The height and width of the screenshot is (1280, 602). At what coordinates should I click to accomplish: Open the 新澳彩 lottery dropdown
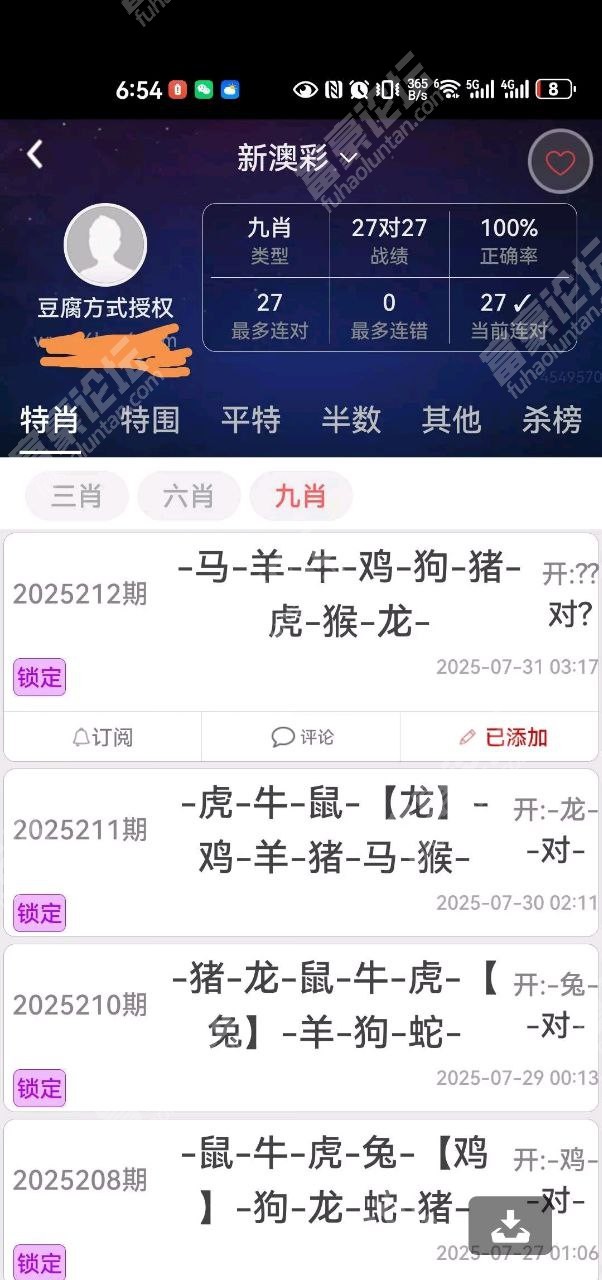click(x=297, y=158)
